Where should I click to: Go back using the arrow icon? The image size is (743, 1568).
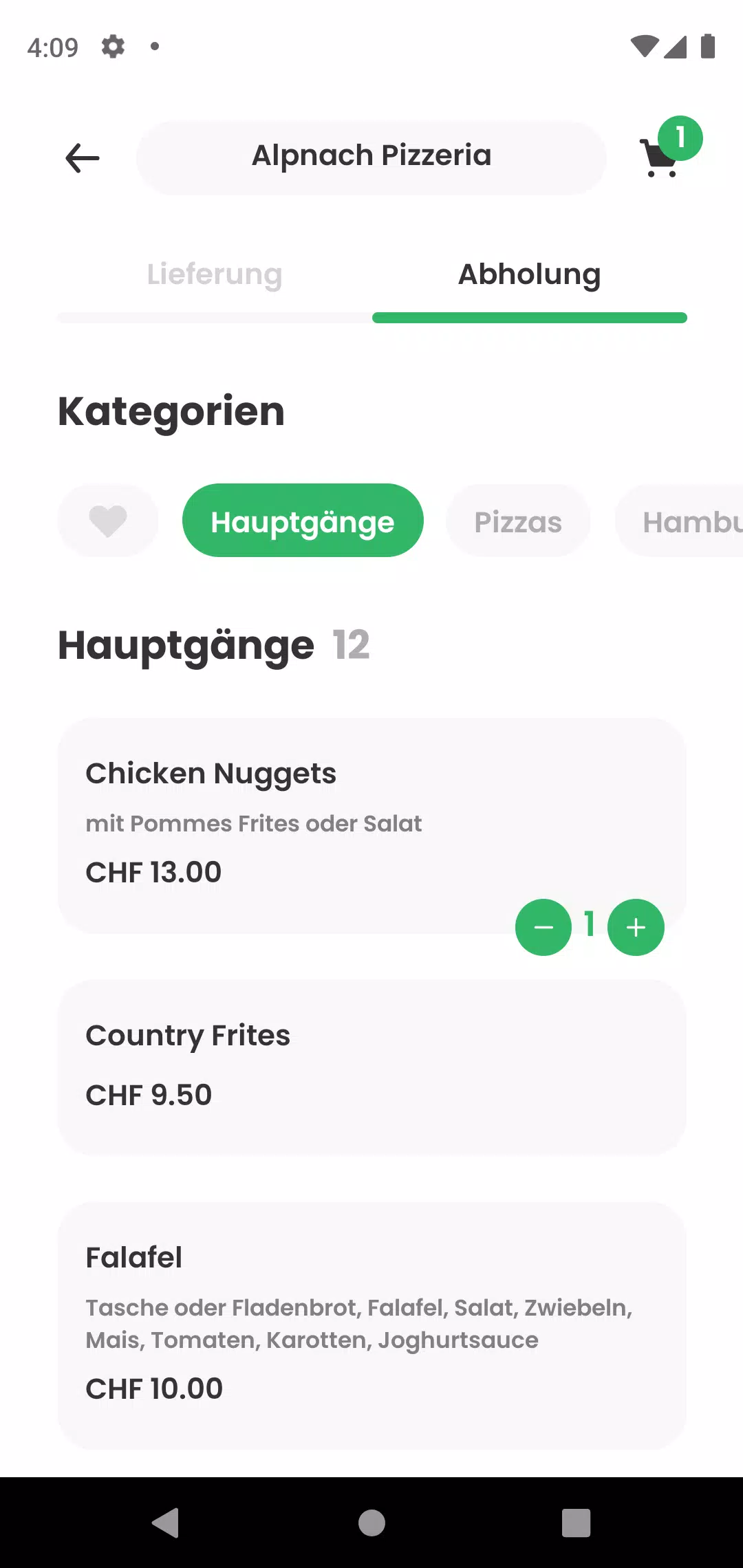(83, 158)
